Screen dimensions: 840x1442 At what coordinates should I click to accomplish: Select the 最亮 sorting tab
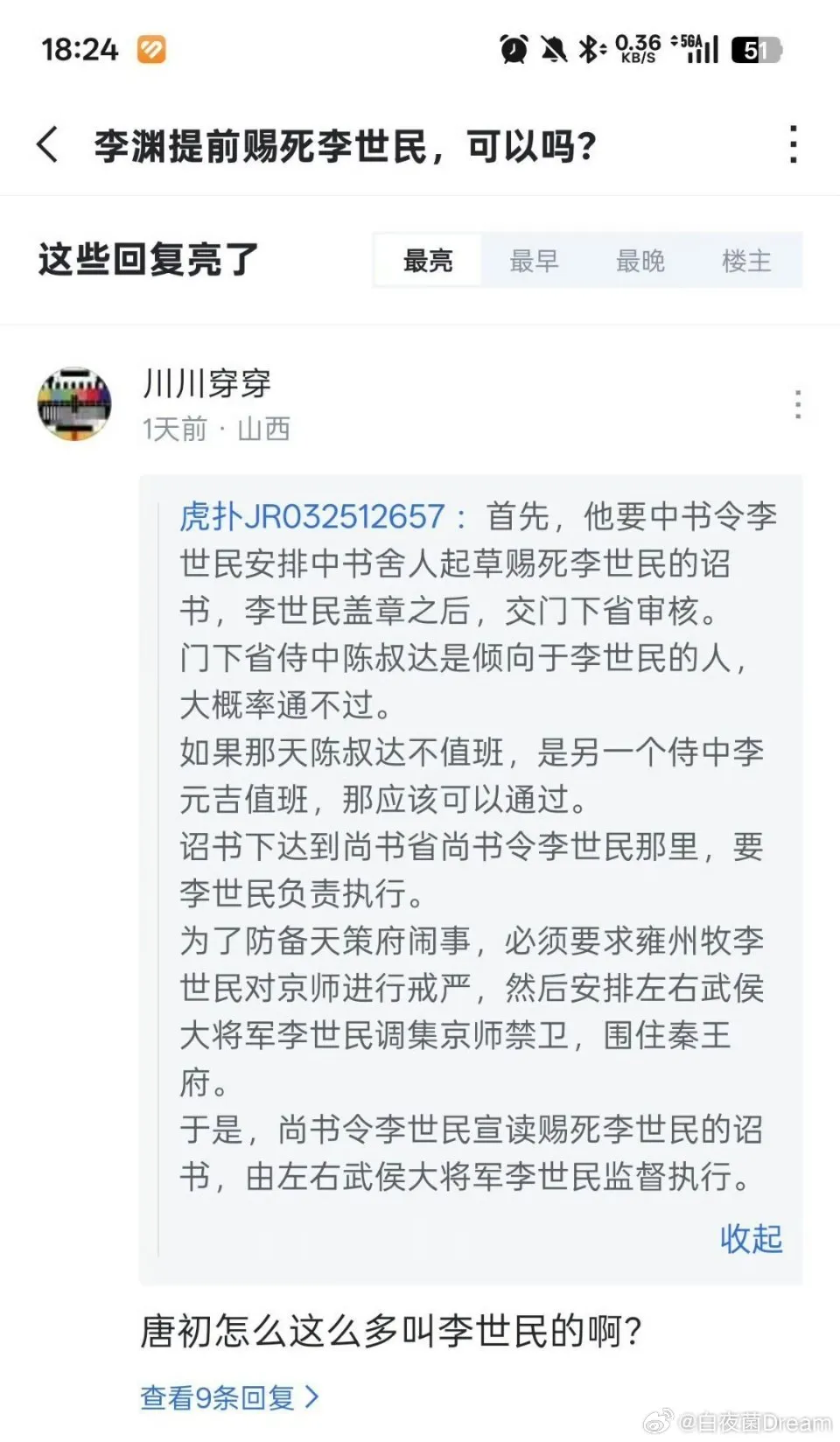coord(428,261)
